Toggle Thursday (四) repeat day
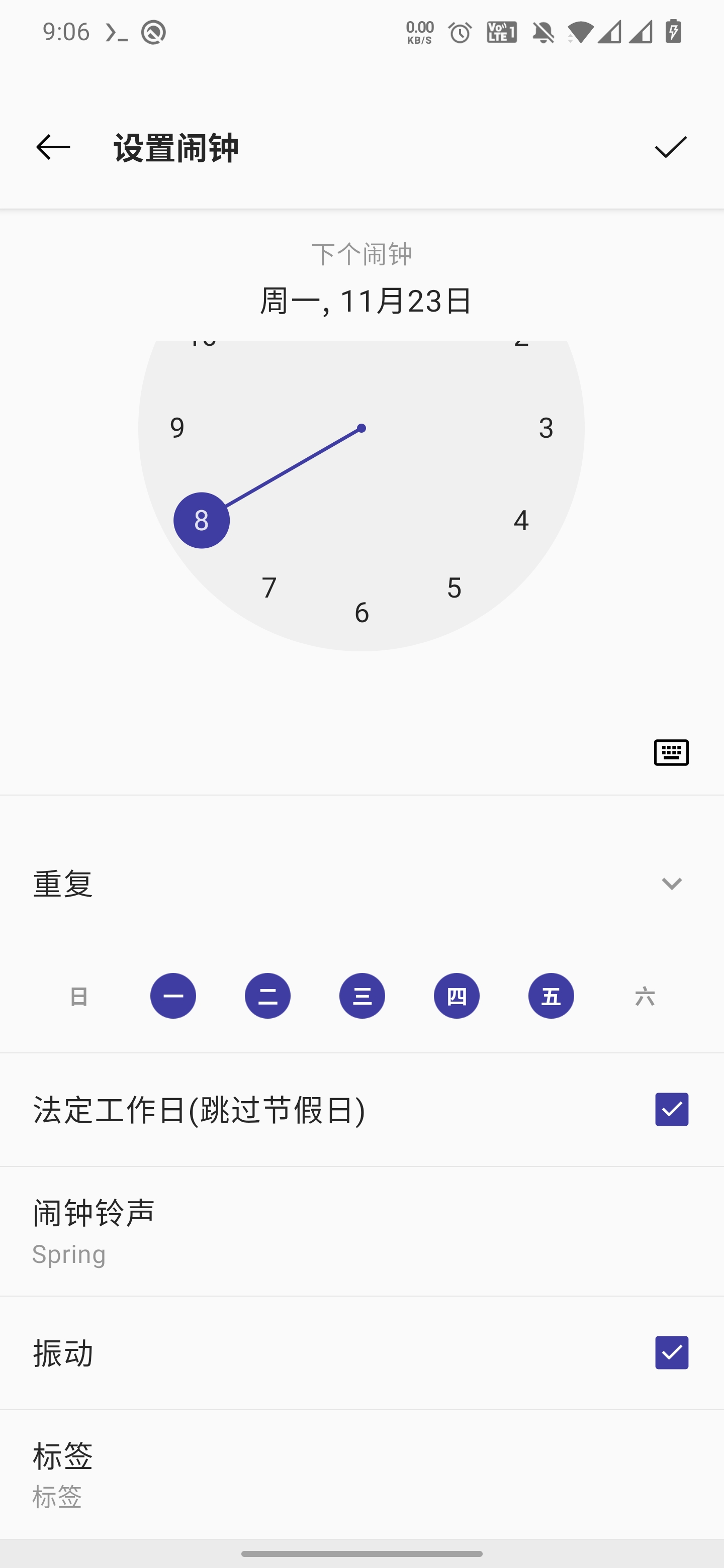This screenshot has height=1568, width=724. click(x=457, y=996)
